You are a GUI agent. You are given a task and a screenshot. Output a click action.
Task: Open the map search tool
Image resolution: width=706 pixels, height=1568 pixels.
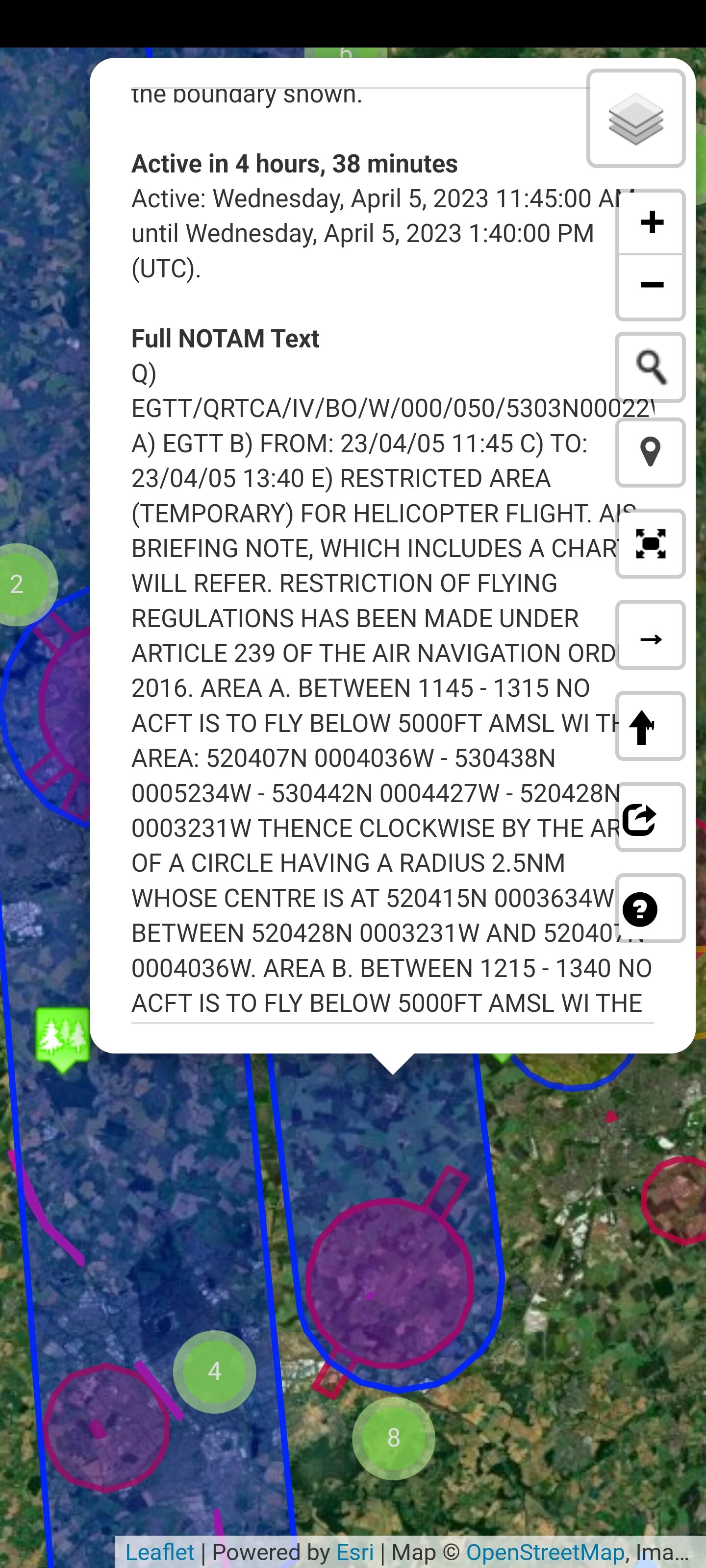[651, 367]
